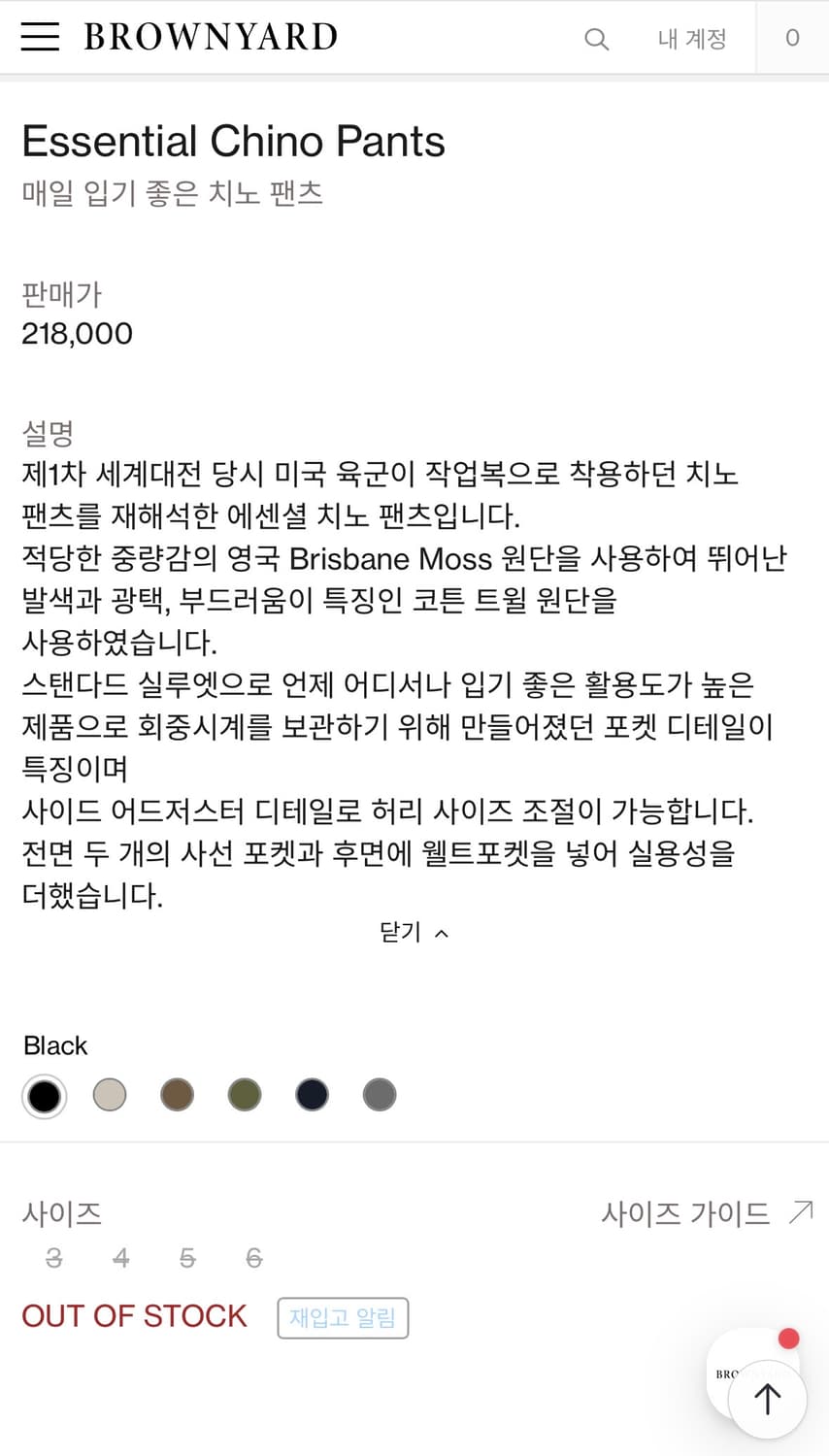Open the size guide via its arrow icon
829x1456 pixels.
tap(801, 1211)
